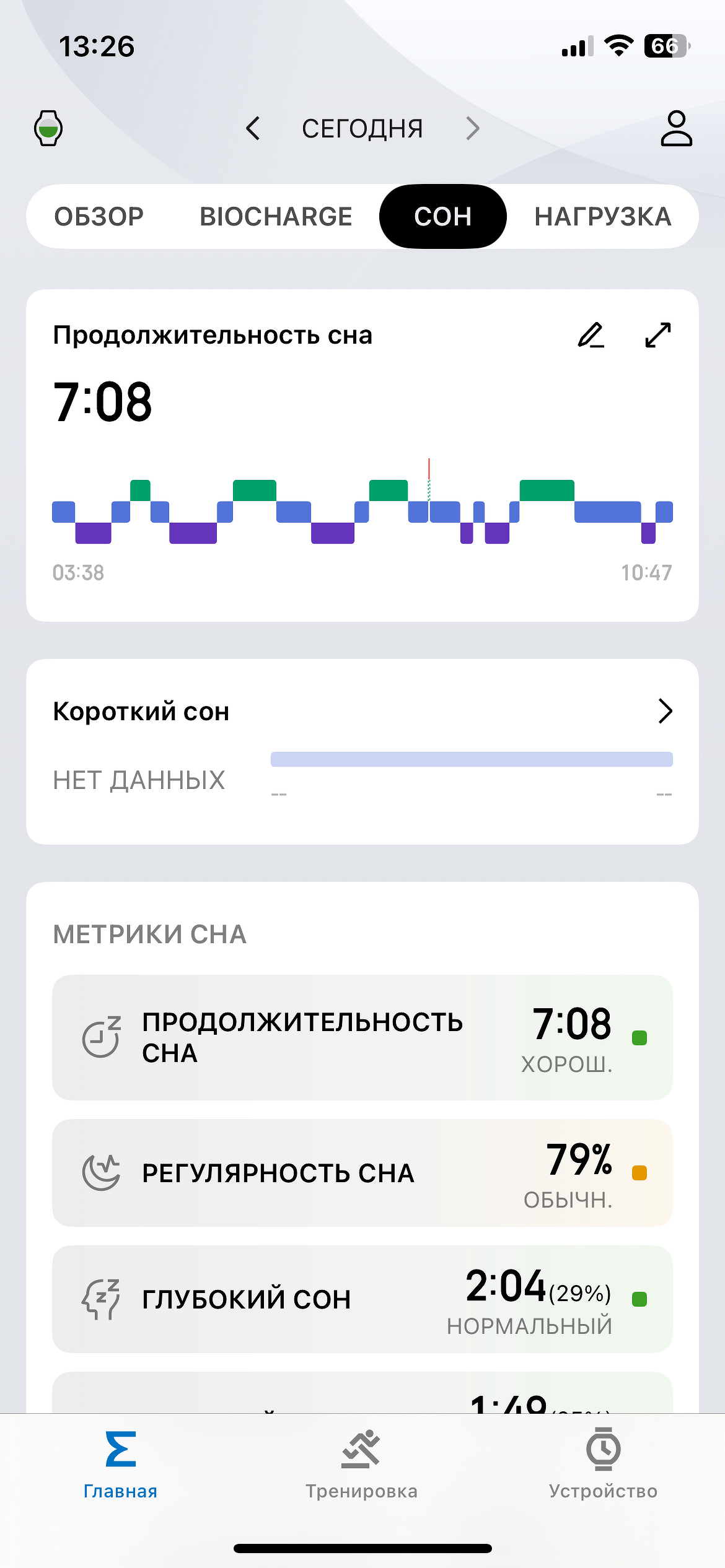
Task: Switch to the BIOCHARGE tab
Action: [x=276, y=217]
